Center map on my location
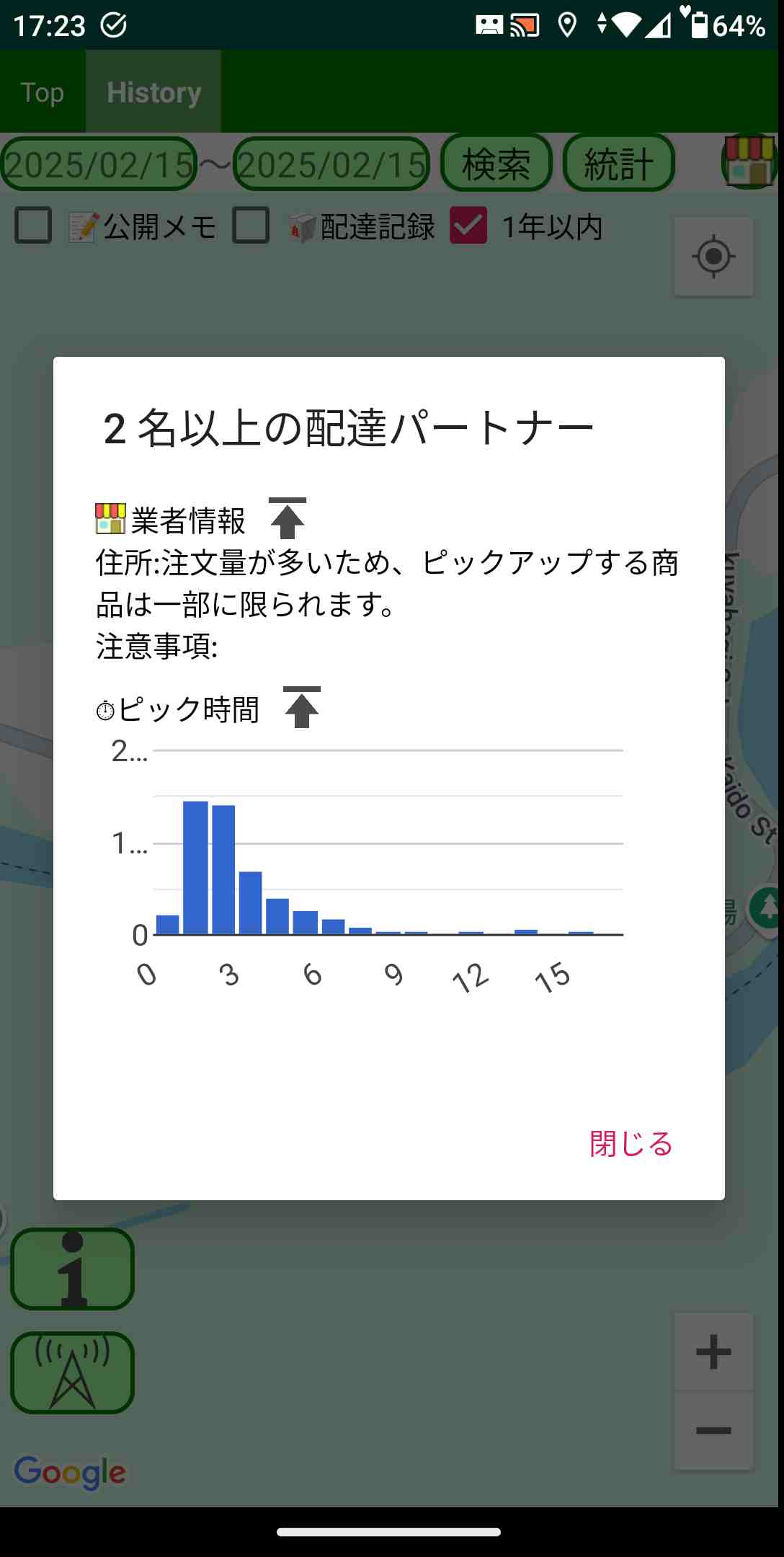Image resolution: width=784 pixels, height=1557 pixels. coord(713,257)
